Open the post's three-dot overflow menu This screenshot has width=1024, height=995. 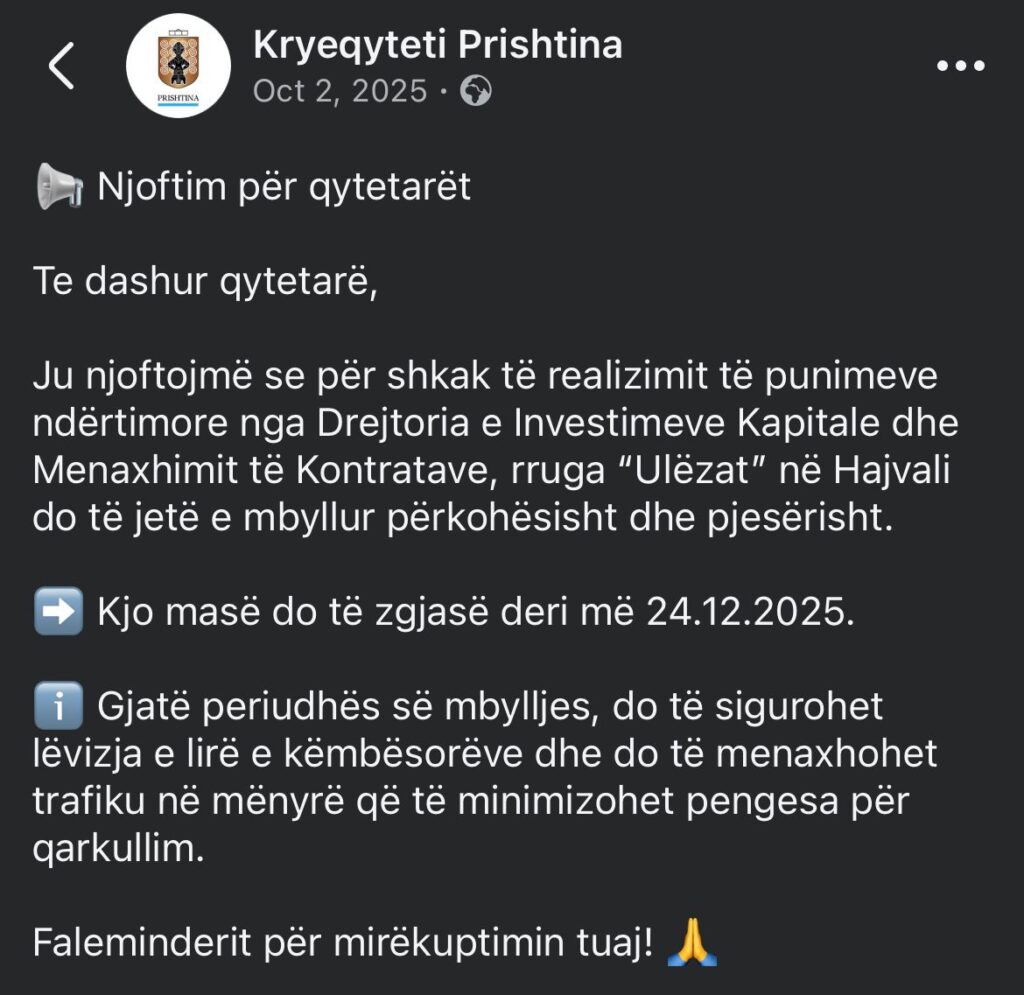point(960,67)
